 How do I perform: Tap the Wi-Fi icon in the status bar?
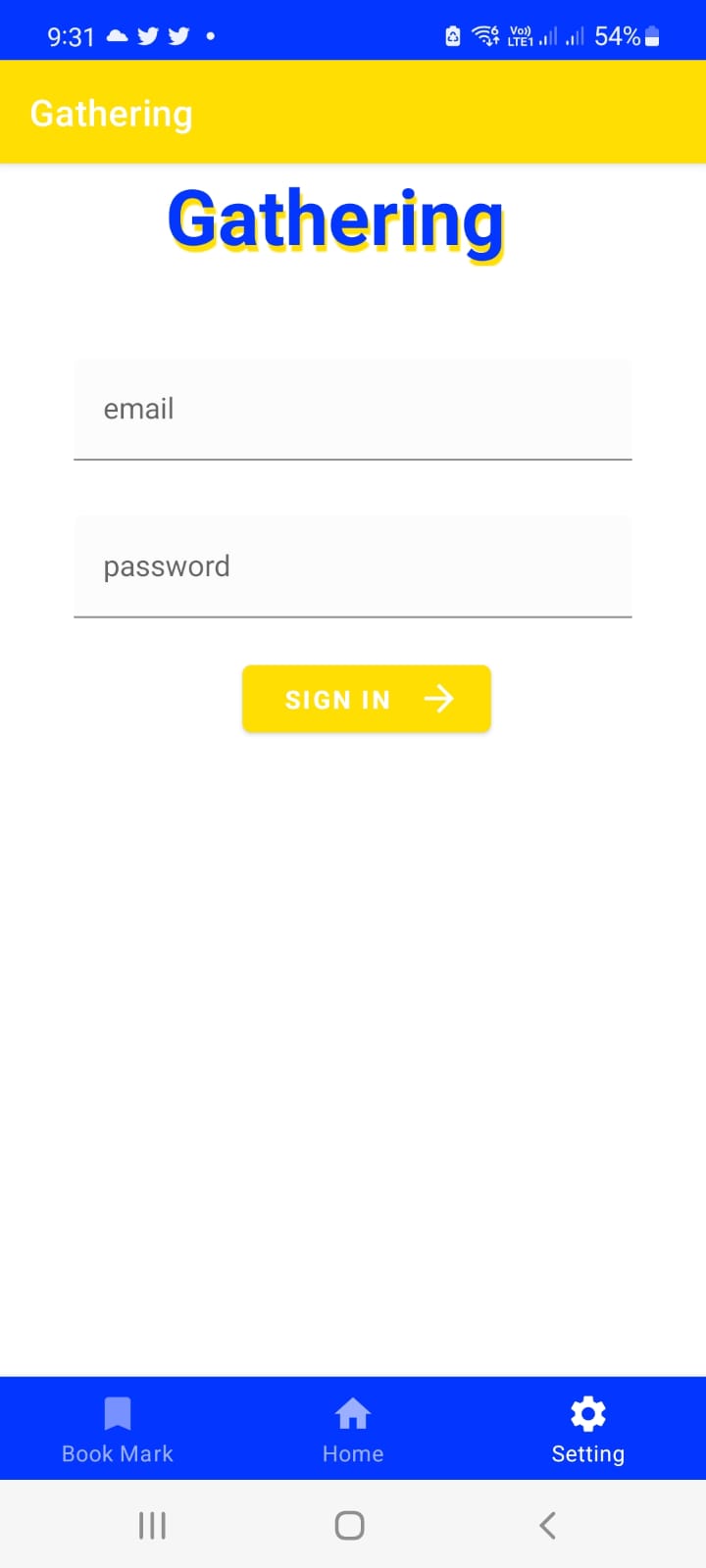[484, 35]
